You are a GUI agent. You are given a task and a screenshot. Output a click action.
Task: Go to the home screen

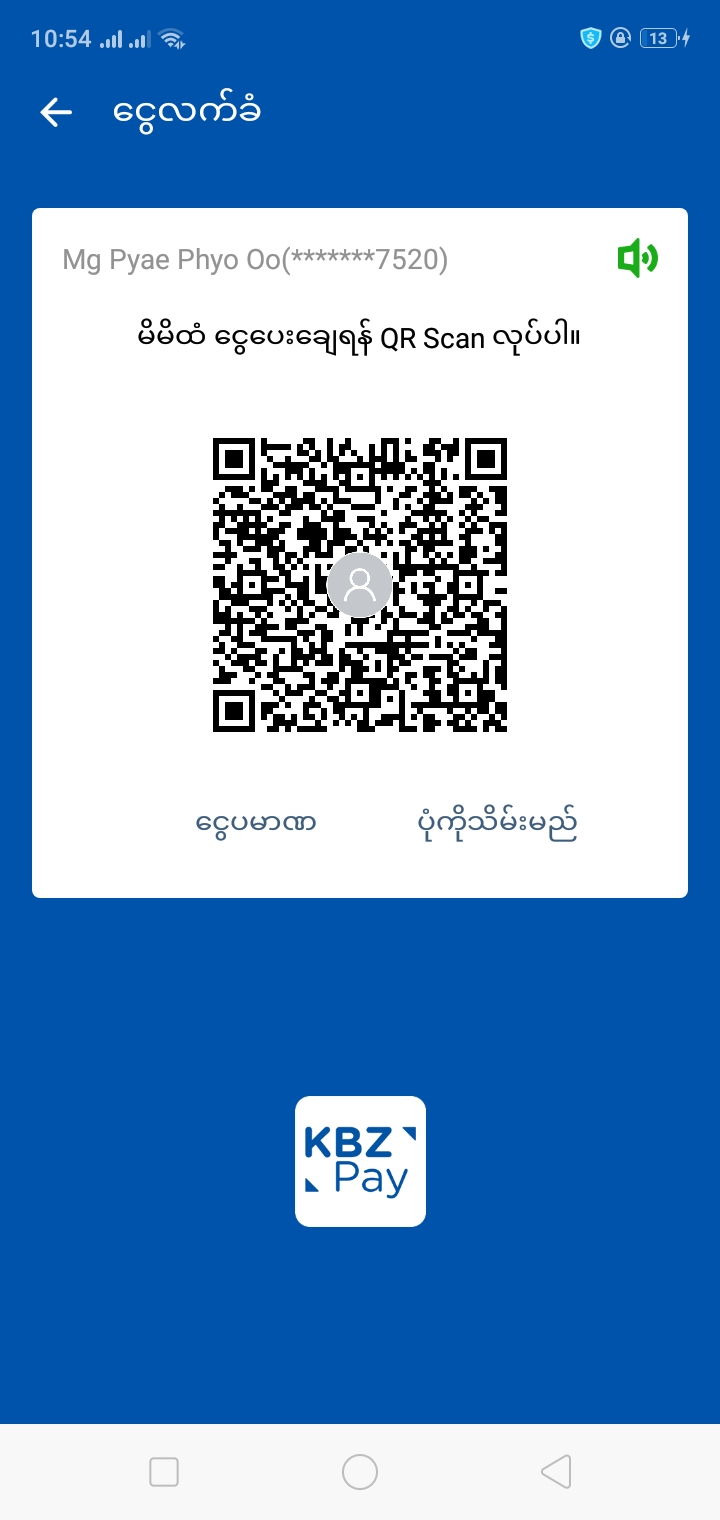(360, 1472)
